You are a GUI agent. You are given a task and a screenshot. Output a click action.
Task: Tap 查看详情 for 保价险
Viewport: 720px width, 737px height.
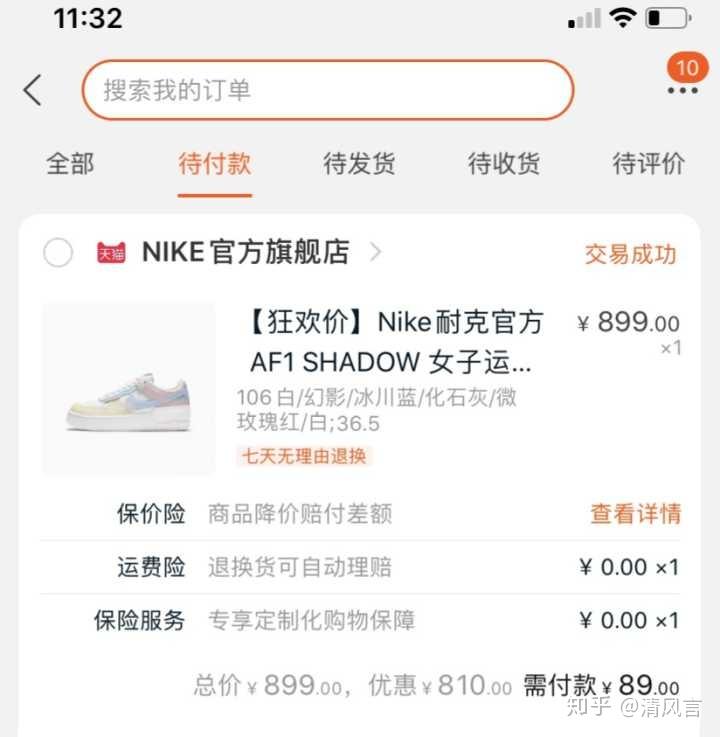[635, 514]
